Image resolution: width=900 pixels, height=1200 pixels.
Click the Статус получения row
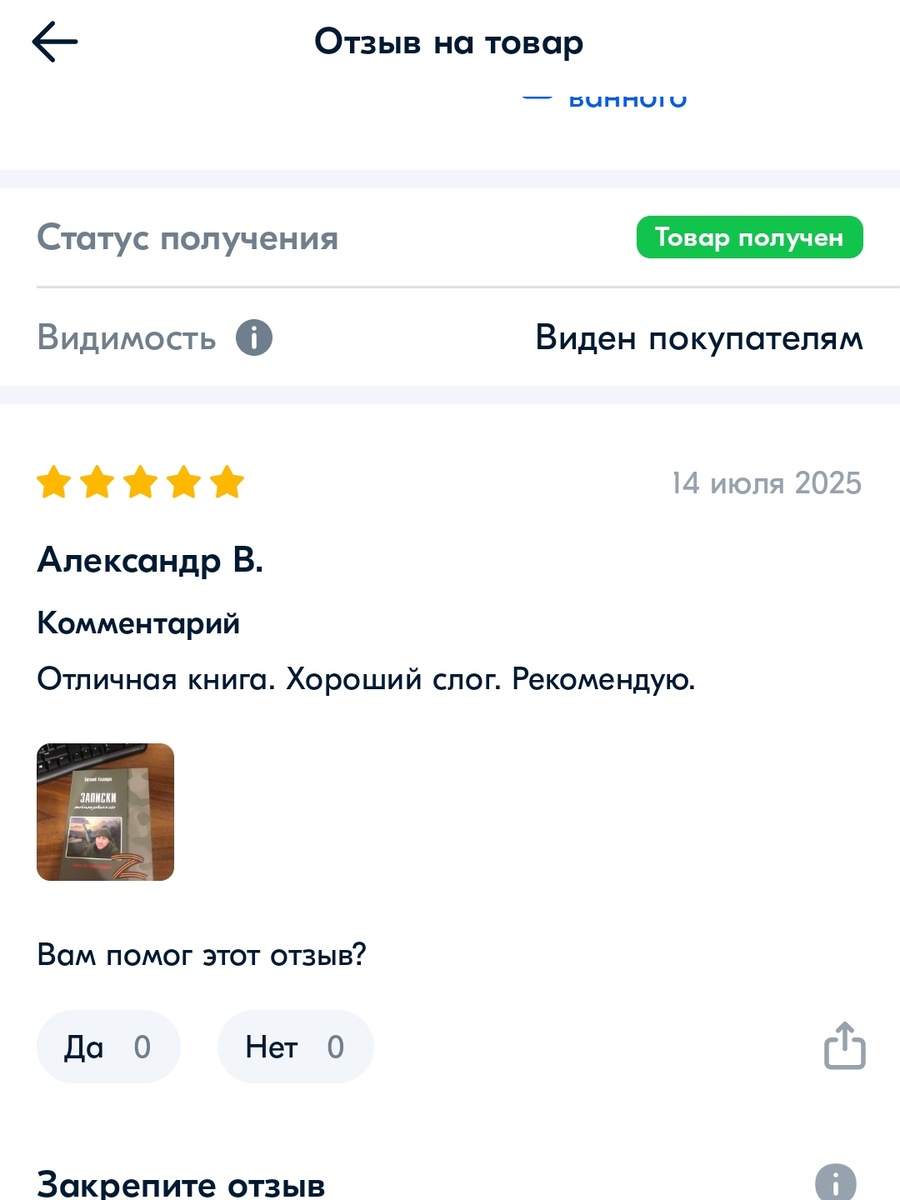tap(186, 237)
